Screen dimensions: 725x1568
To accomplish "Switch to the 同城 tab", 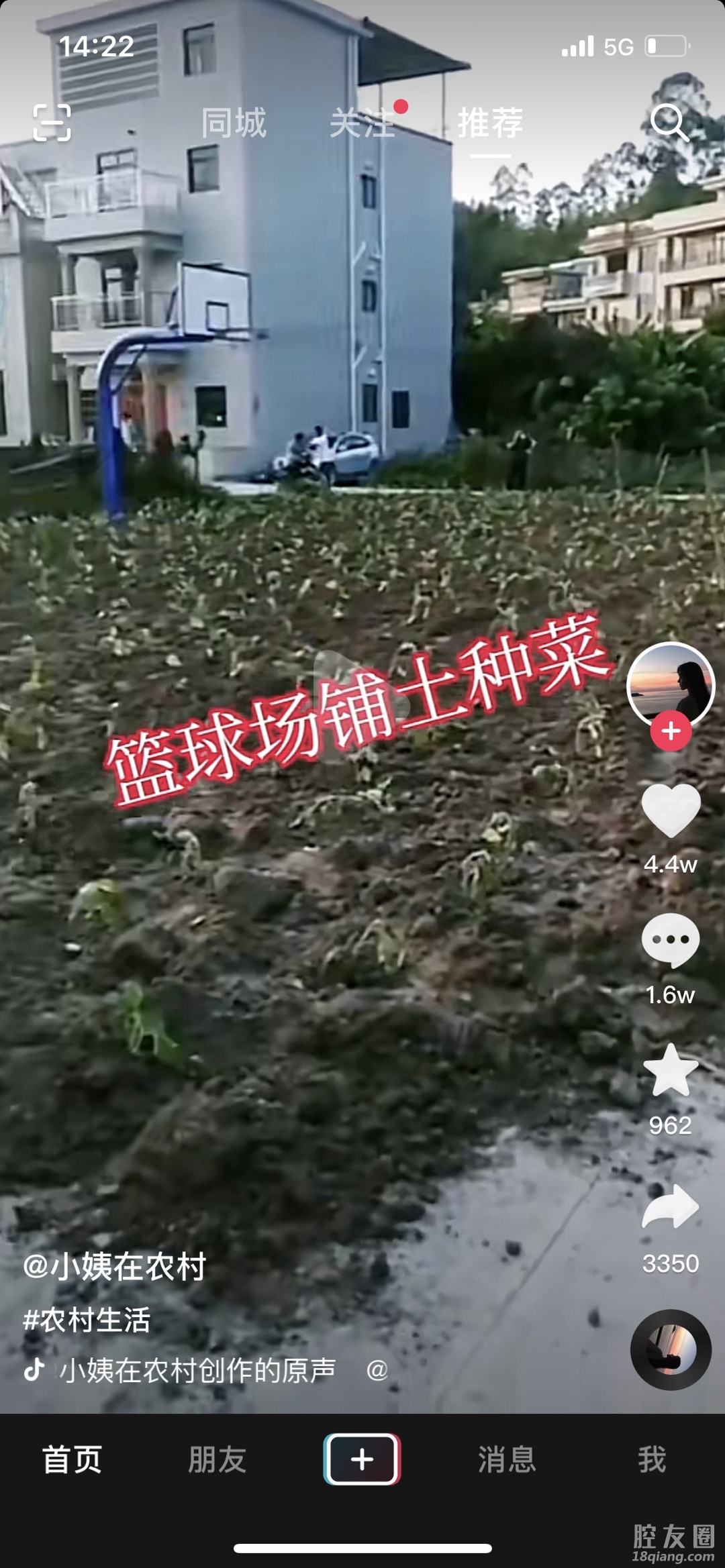I will tap(234, 123).
